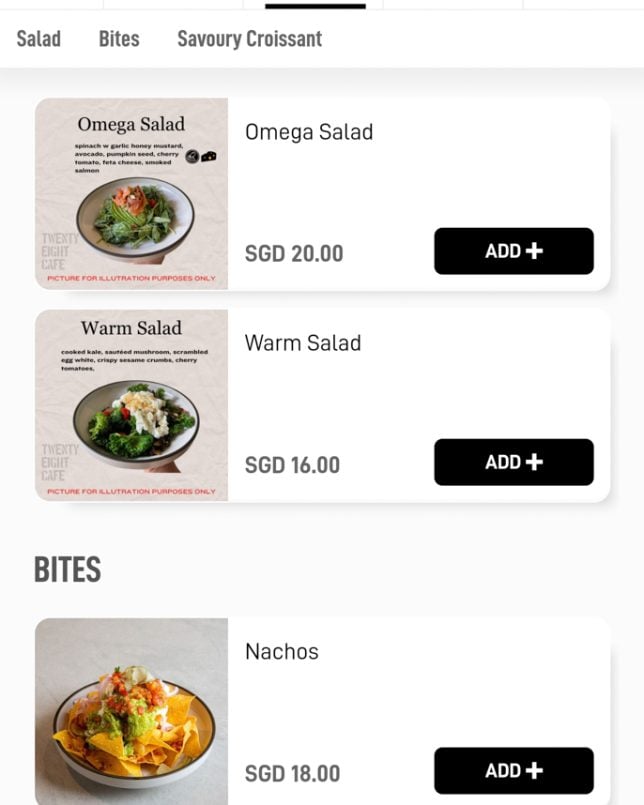Add Nachos to the order
This screenshot has height=805, width=644.
point(513,771)
